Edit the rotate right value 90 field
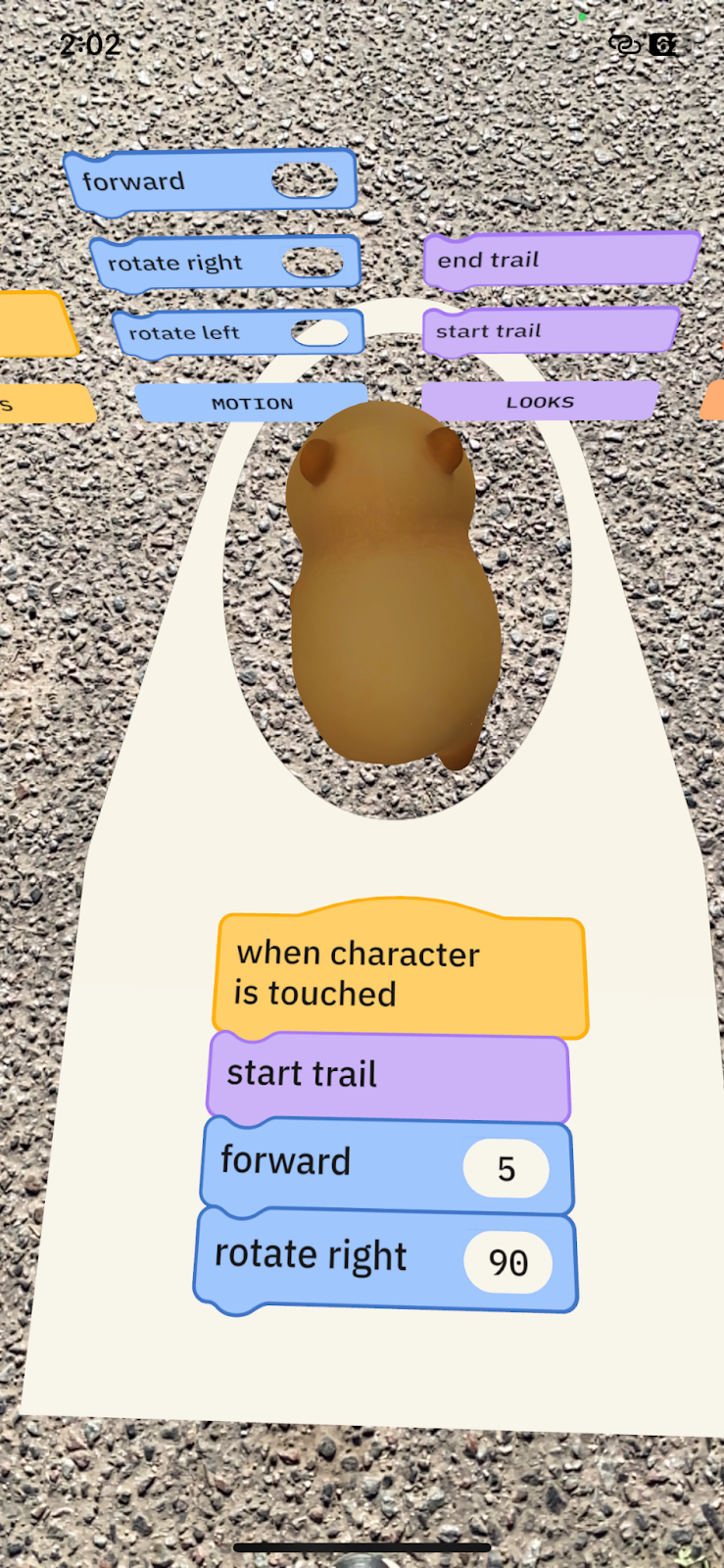This screenshot has width=724, height=1568. [x=507, y=1262]
